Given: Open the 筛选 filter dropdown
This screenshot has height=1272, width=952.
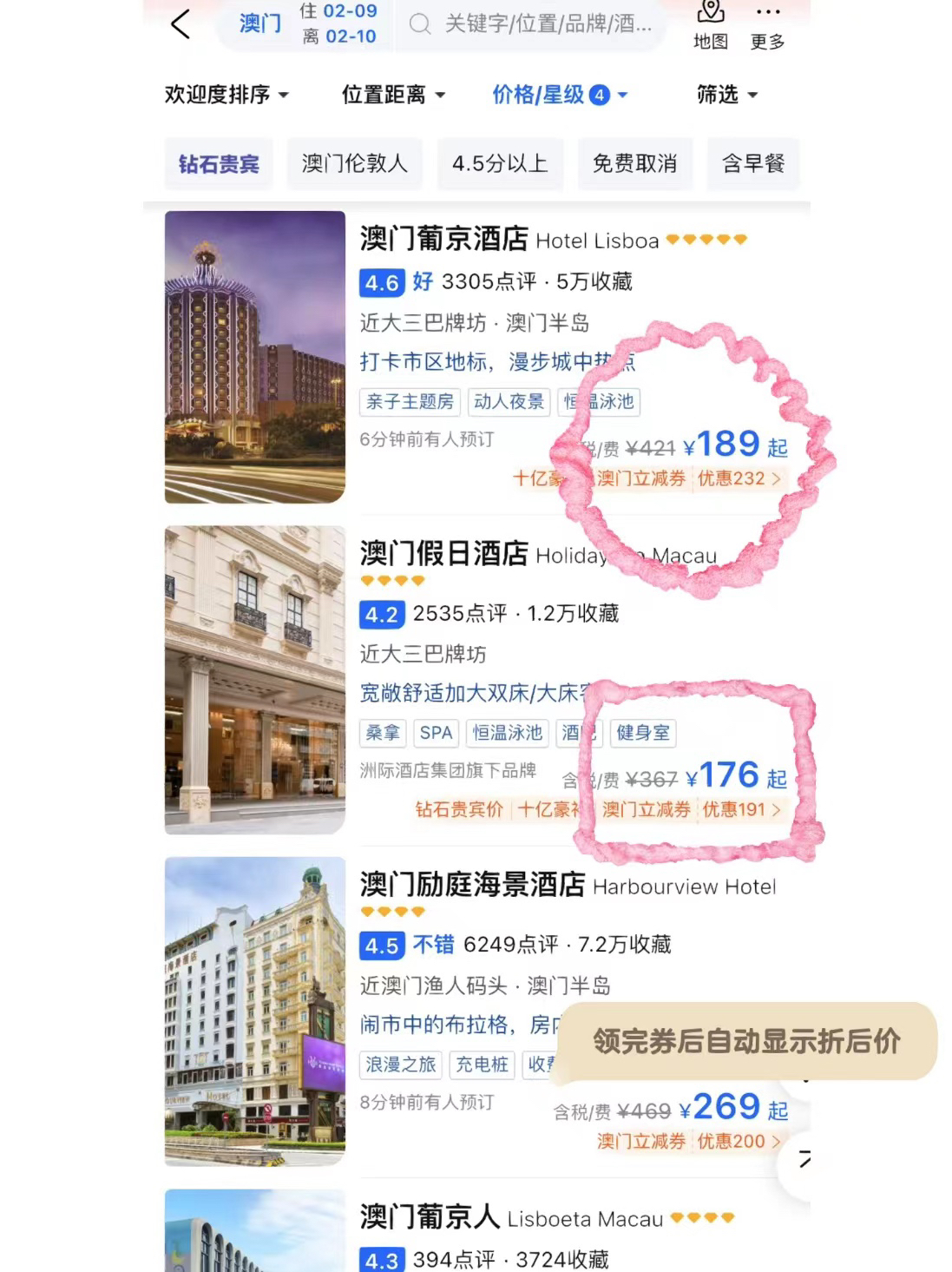Looking at the screenshot, I should pos(726,94).
